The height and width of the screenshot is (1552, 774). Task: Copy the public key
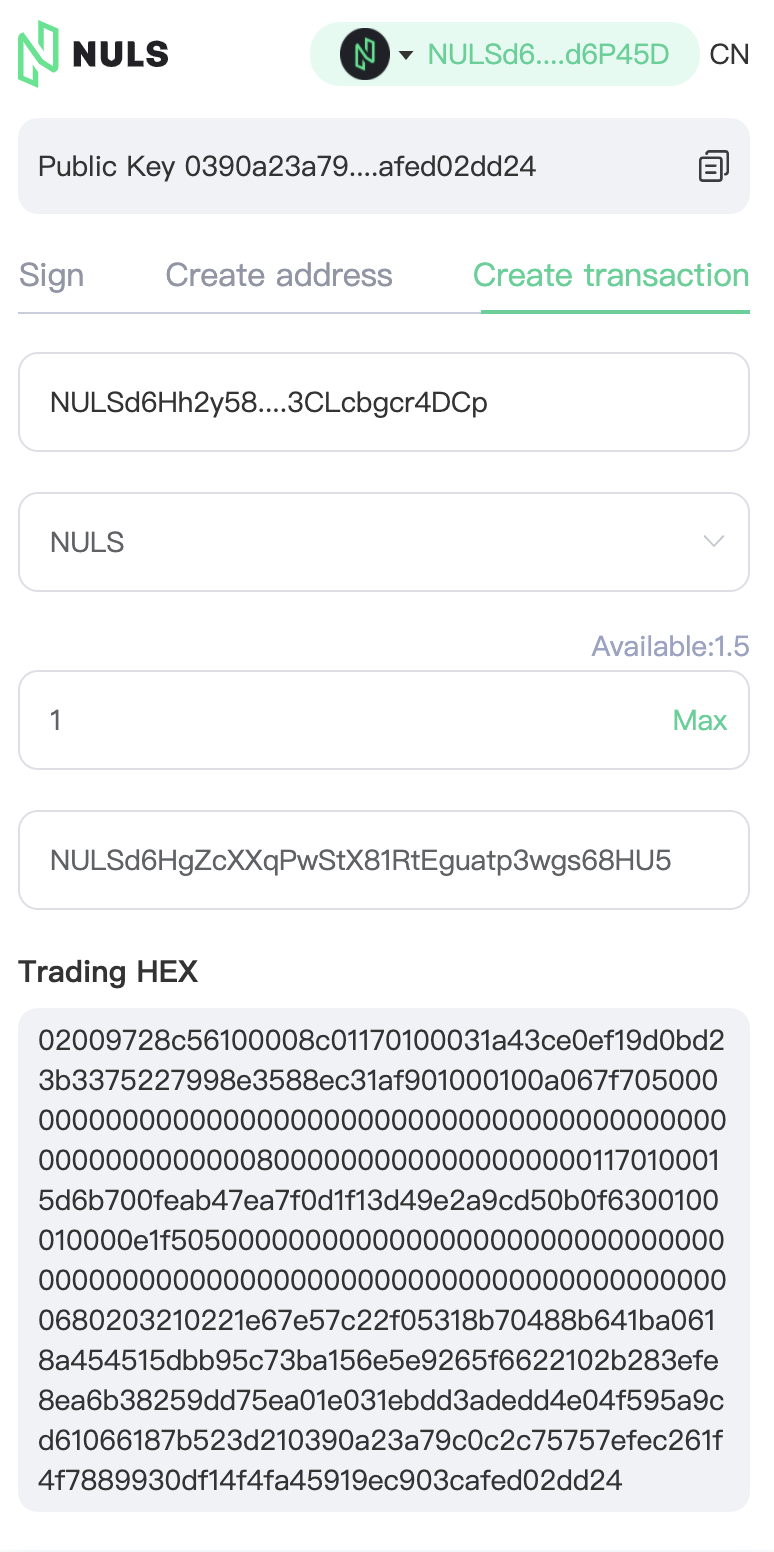click(x=713, y=166)
